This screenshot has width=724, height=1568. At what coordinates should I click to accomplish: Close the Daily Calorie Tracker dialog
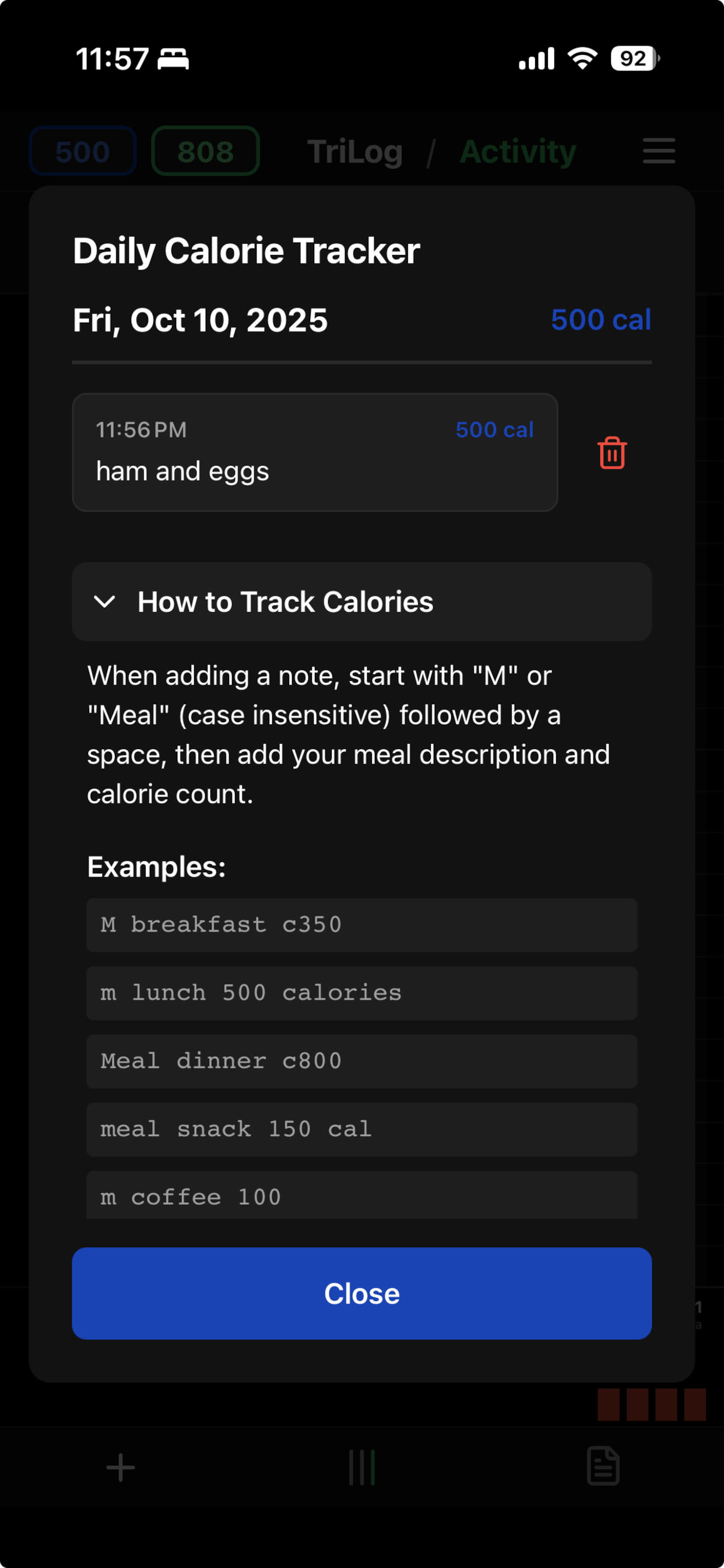(x=361, y=1293)
